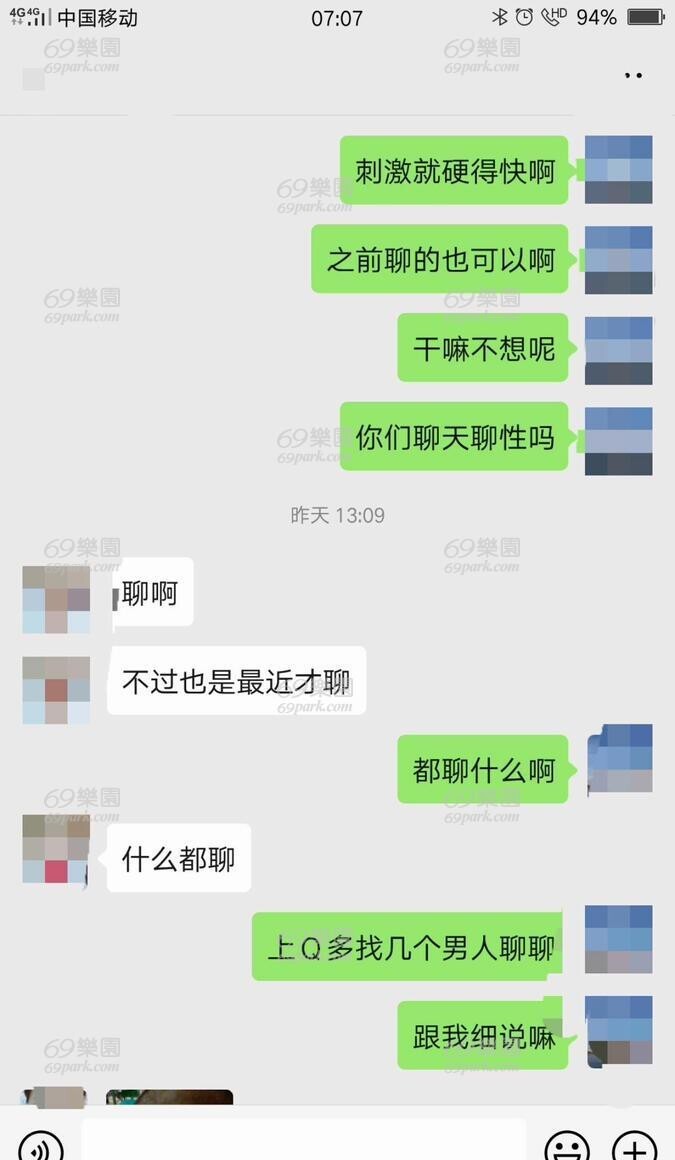Open the emoji picker
This screenshot has height=1160, width=675.
pos(568,1146)
